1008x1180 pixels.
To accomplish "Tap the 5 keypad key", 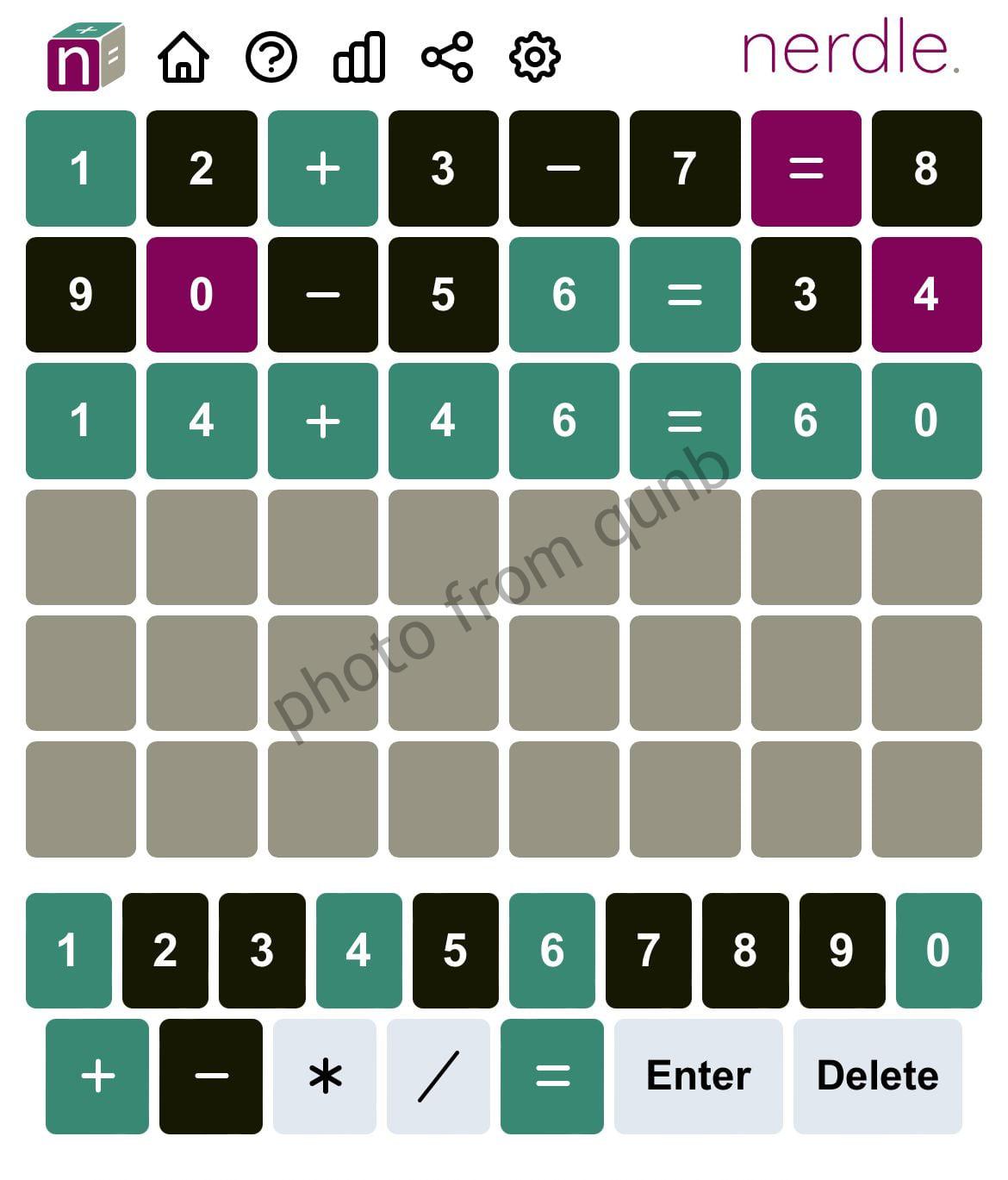I will (455, 950).
